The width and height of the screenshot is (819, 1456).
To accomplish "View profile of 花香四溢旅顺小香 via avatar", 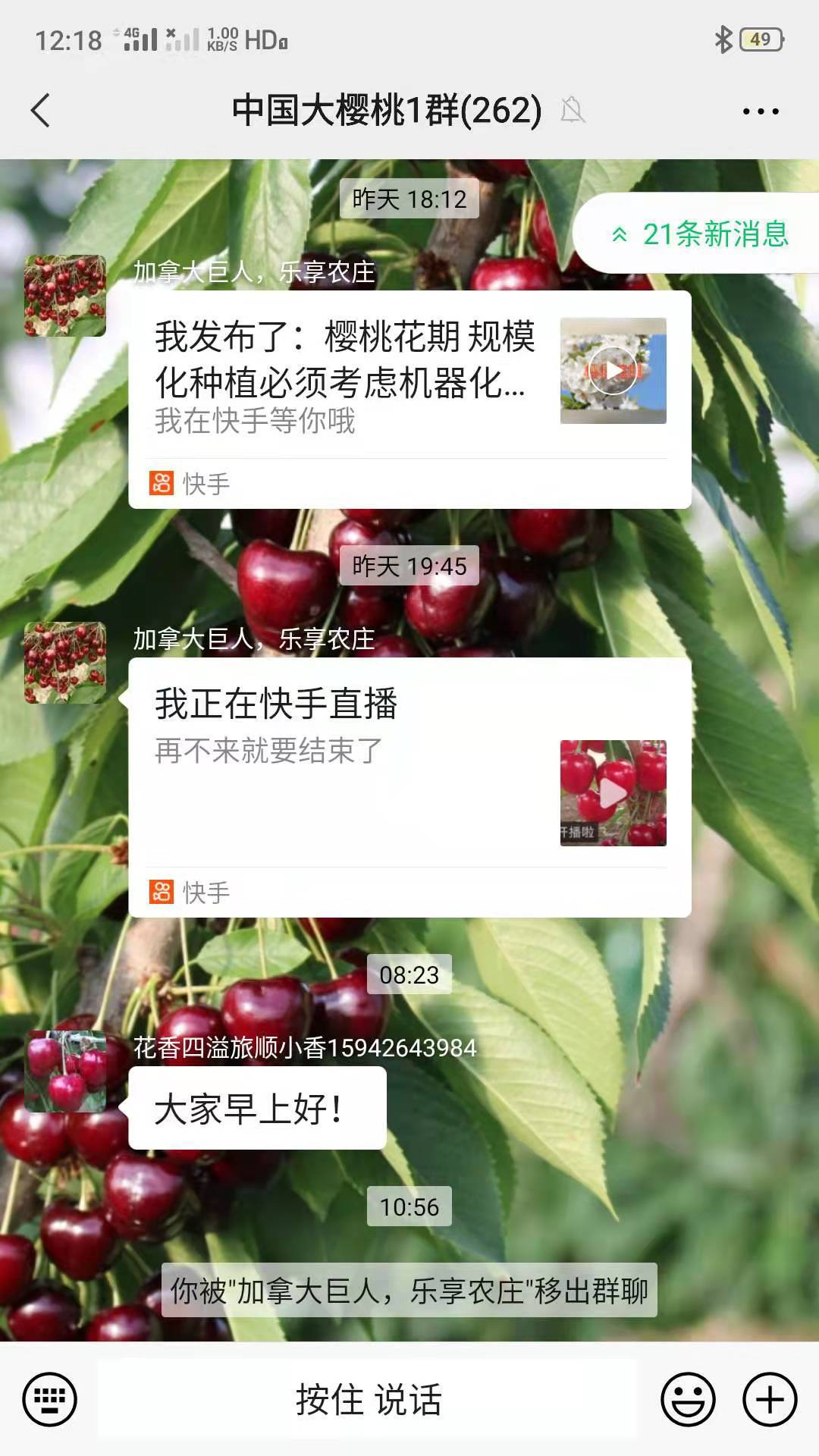I will tap(66, 1071).
